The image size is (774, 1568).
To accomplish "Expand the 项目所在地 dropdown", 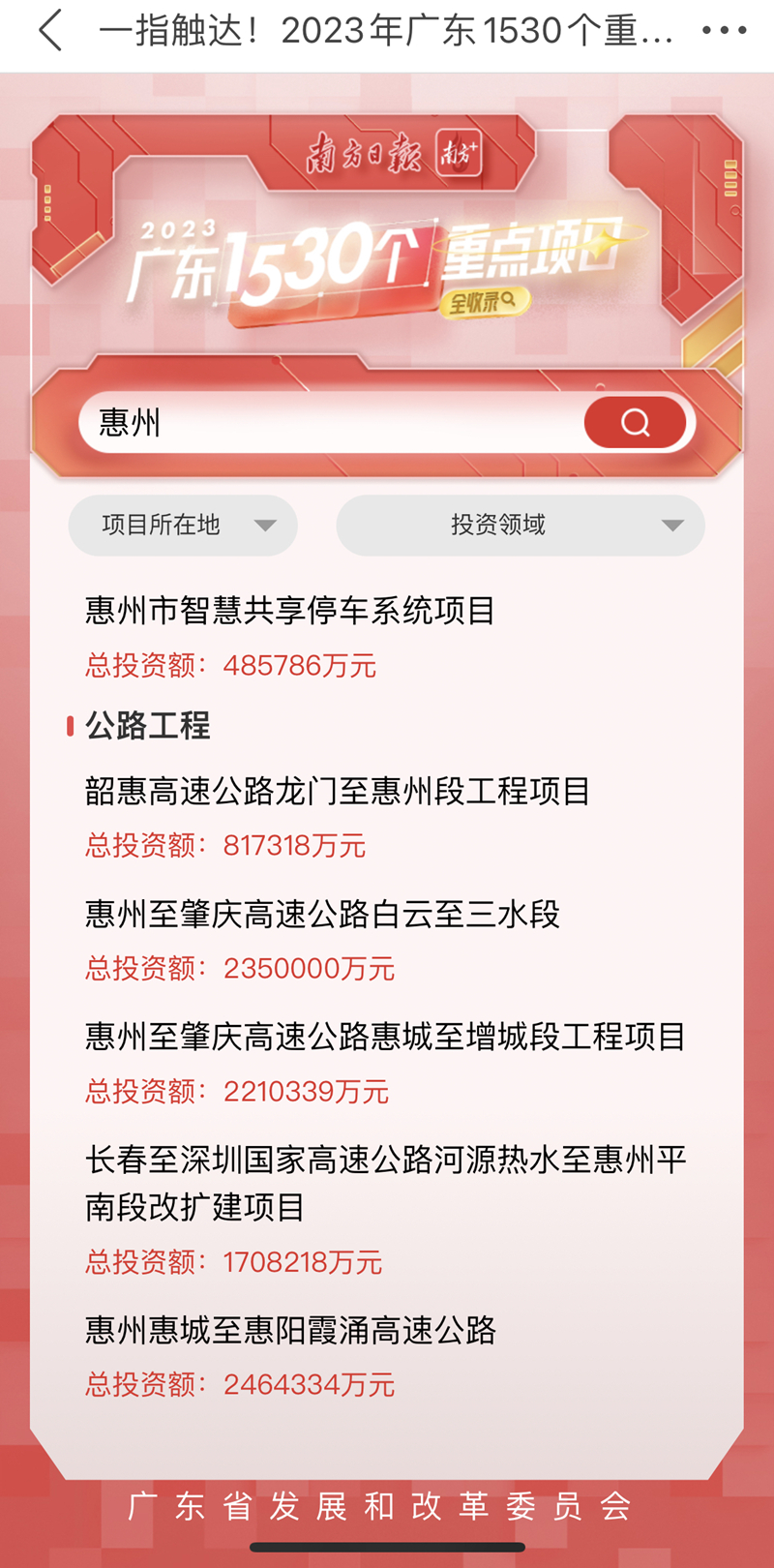I will [x=183, y=526].
